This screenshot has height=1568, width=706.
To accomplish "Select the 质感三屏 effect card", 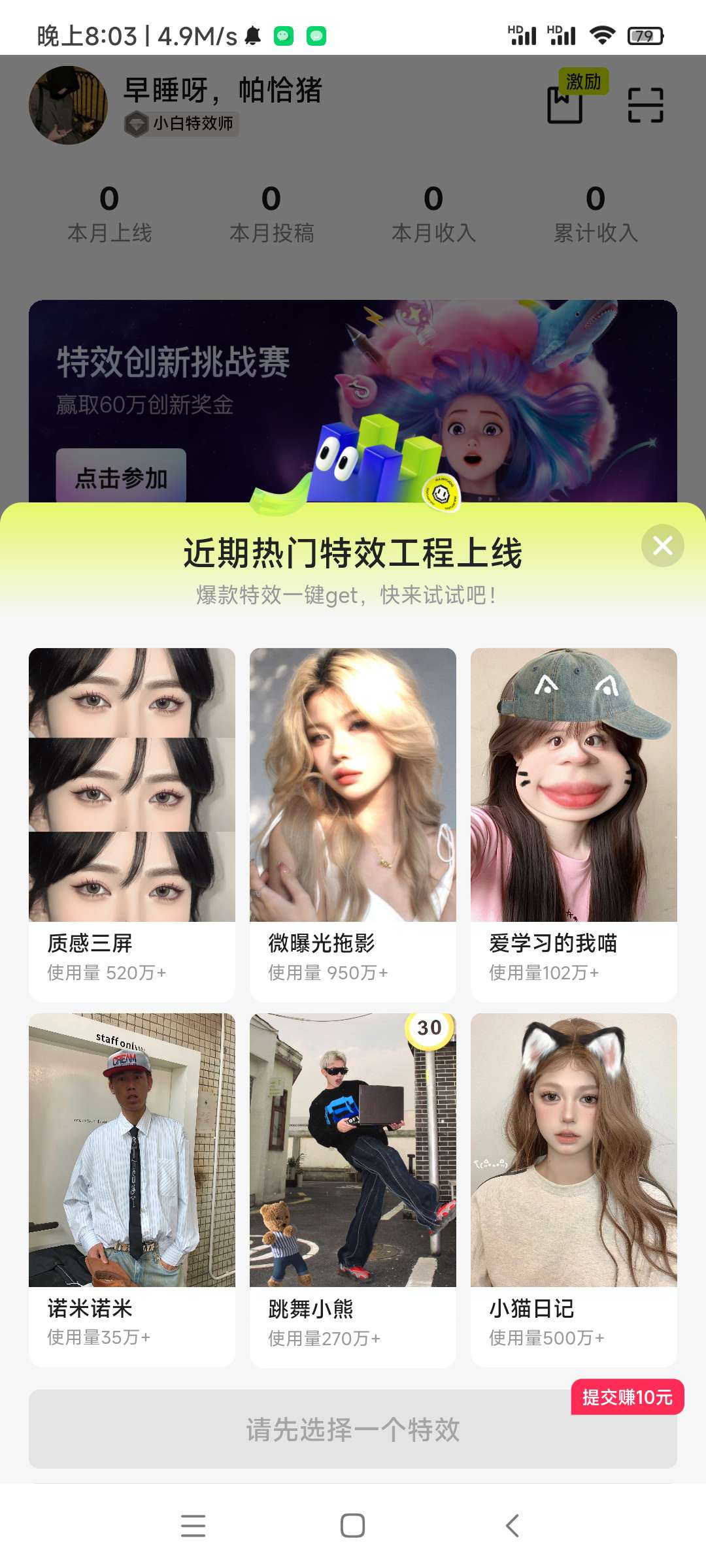I will (131, 823).
